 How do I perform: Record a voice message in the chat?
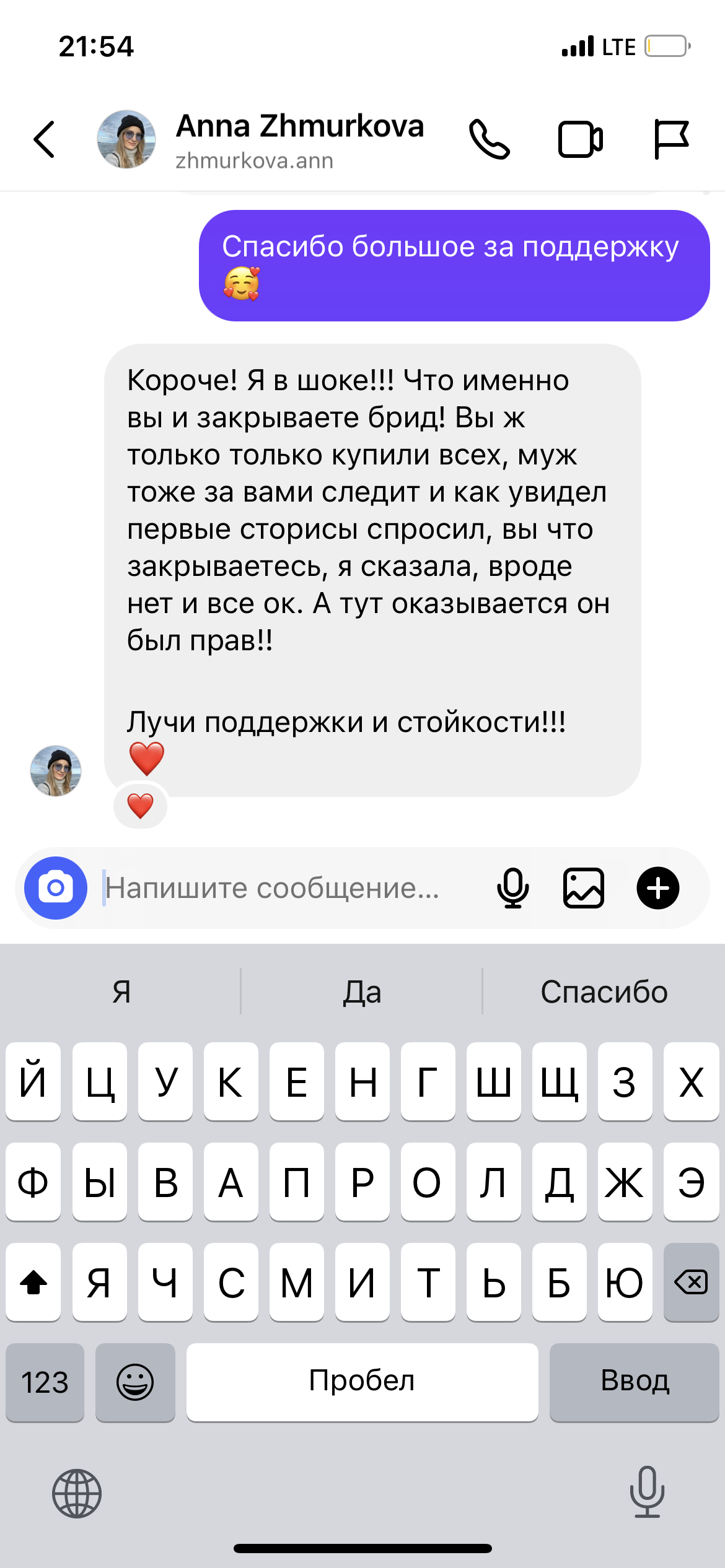(513, 888)
